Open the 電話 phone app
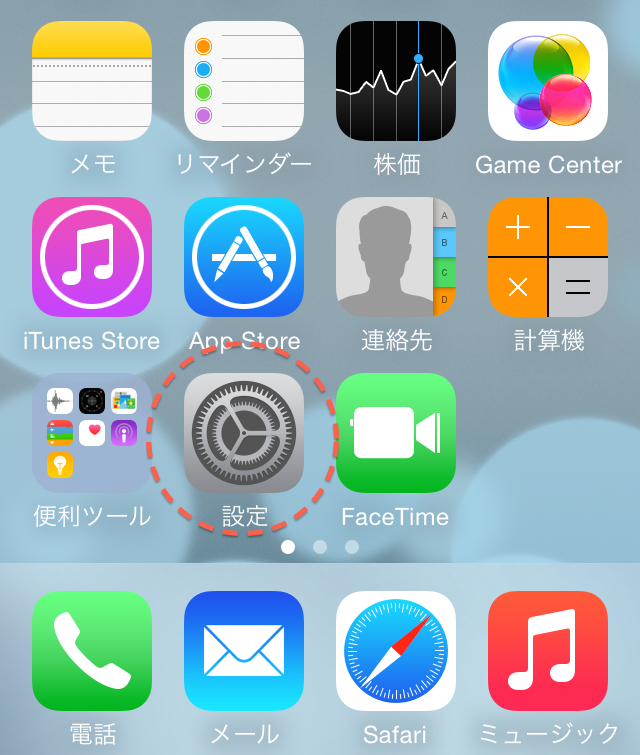The width and height of the screenshot is (640, 755). [x=92, y=651]
